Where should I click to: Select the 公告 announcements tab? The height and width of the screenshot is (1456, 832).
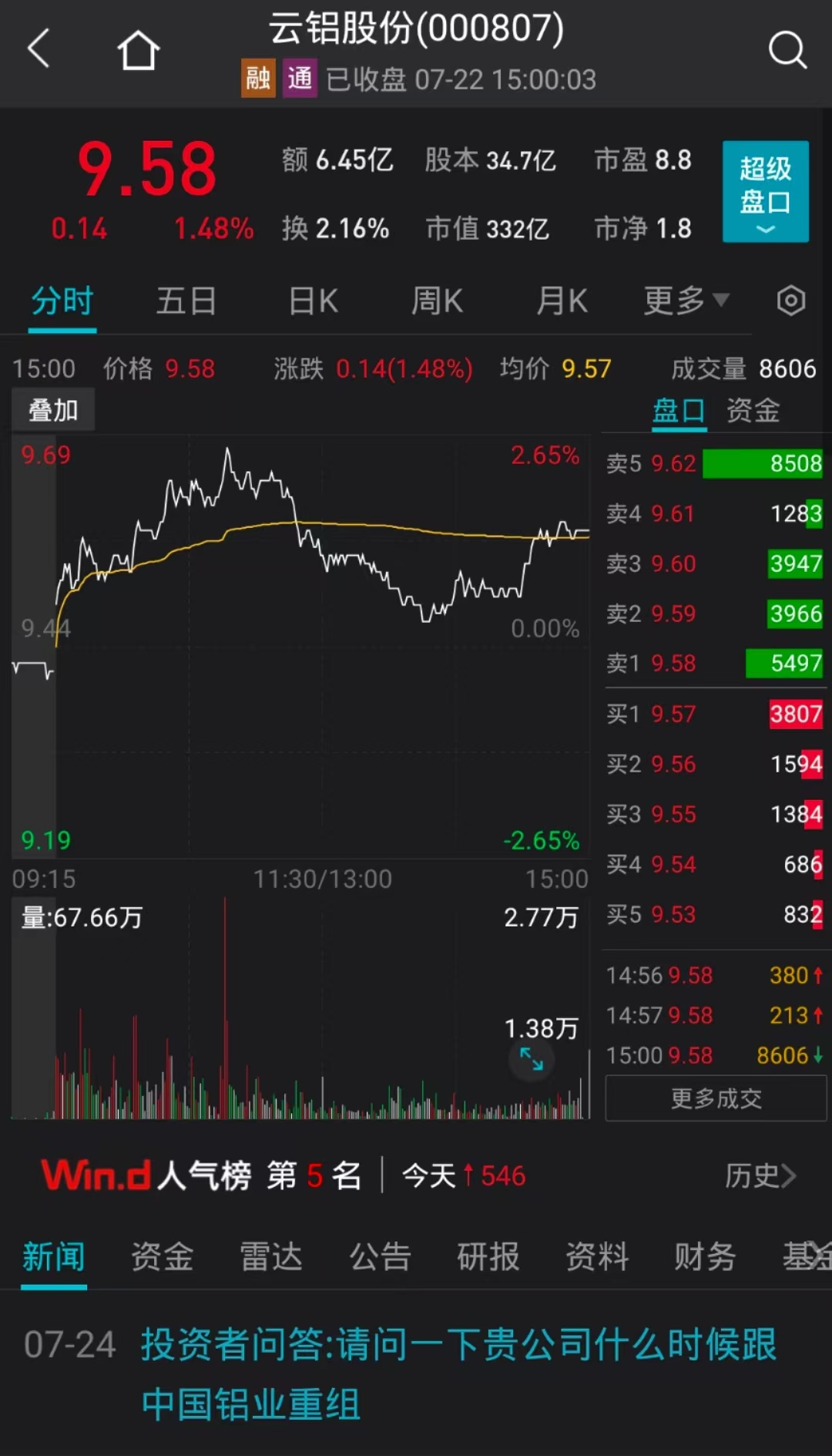coord(379,1256)
